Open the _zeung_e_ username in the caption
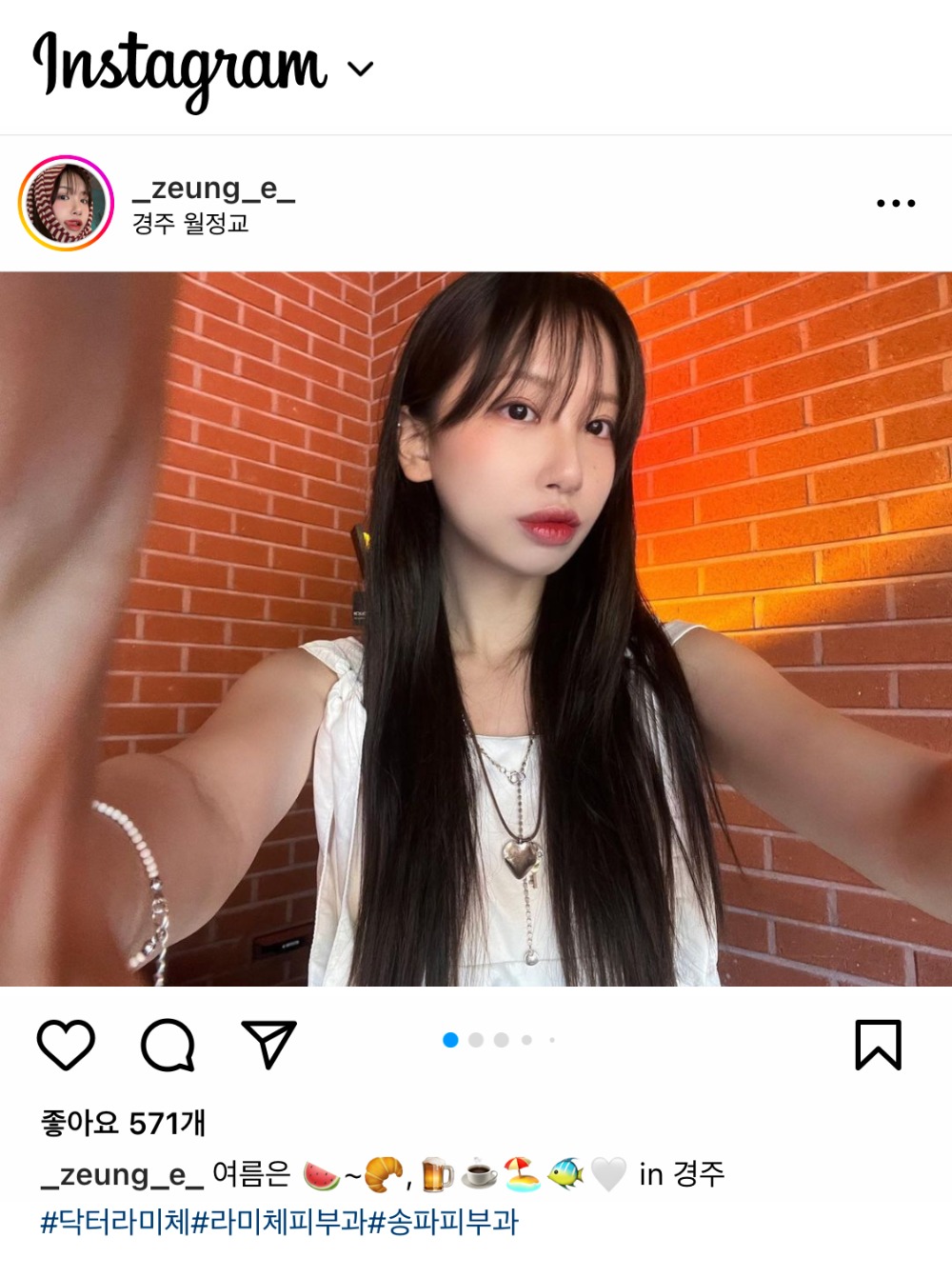Screen dimensions: 952x1278 122,1174
